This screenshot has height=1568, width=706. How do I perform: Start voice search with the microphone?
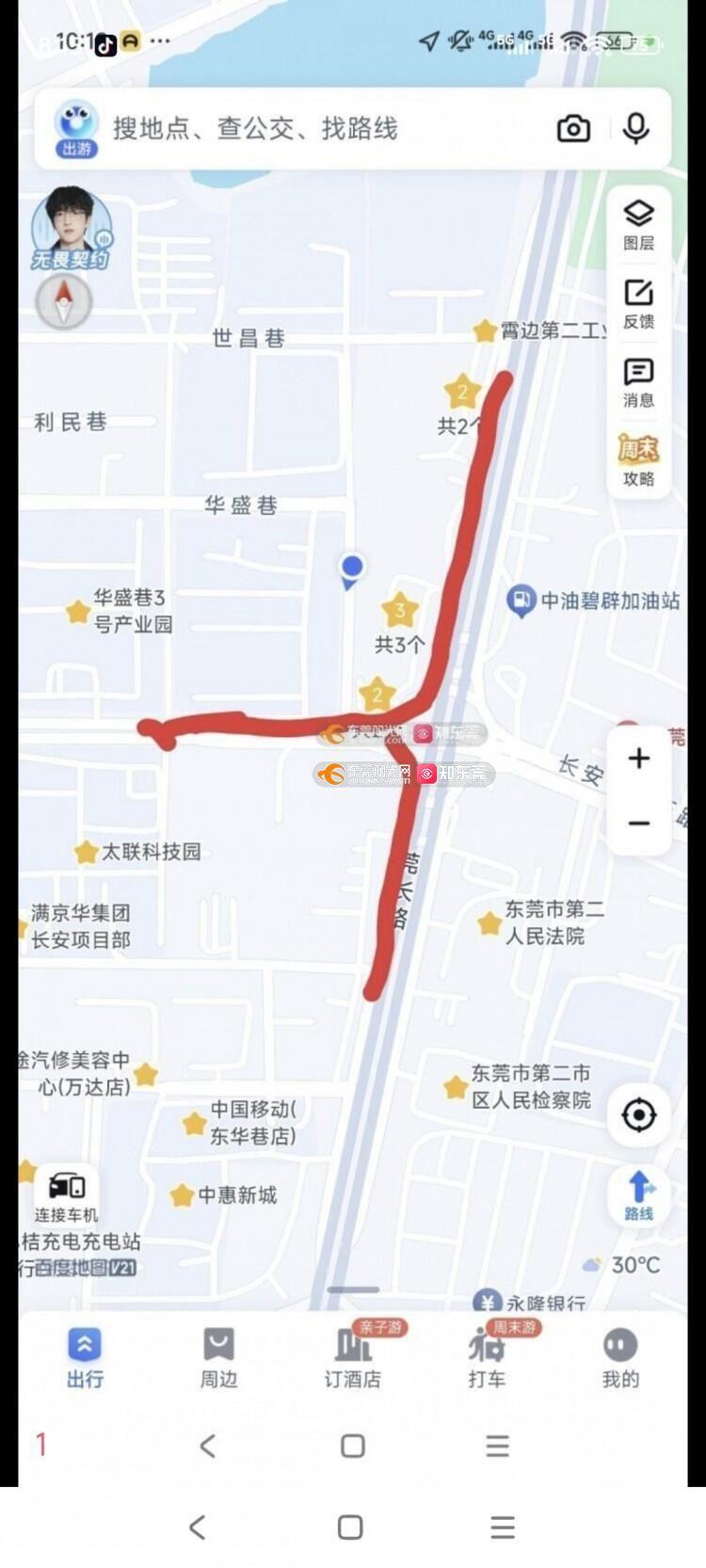(636, 128)
